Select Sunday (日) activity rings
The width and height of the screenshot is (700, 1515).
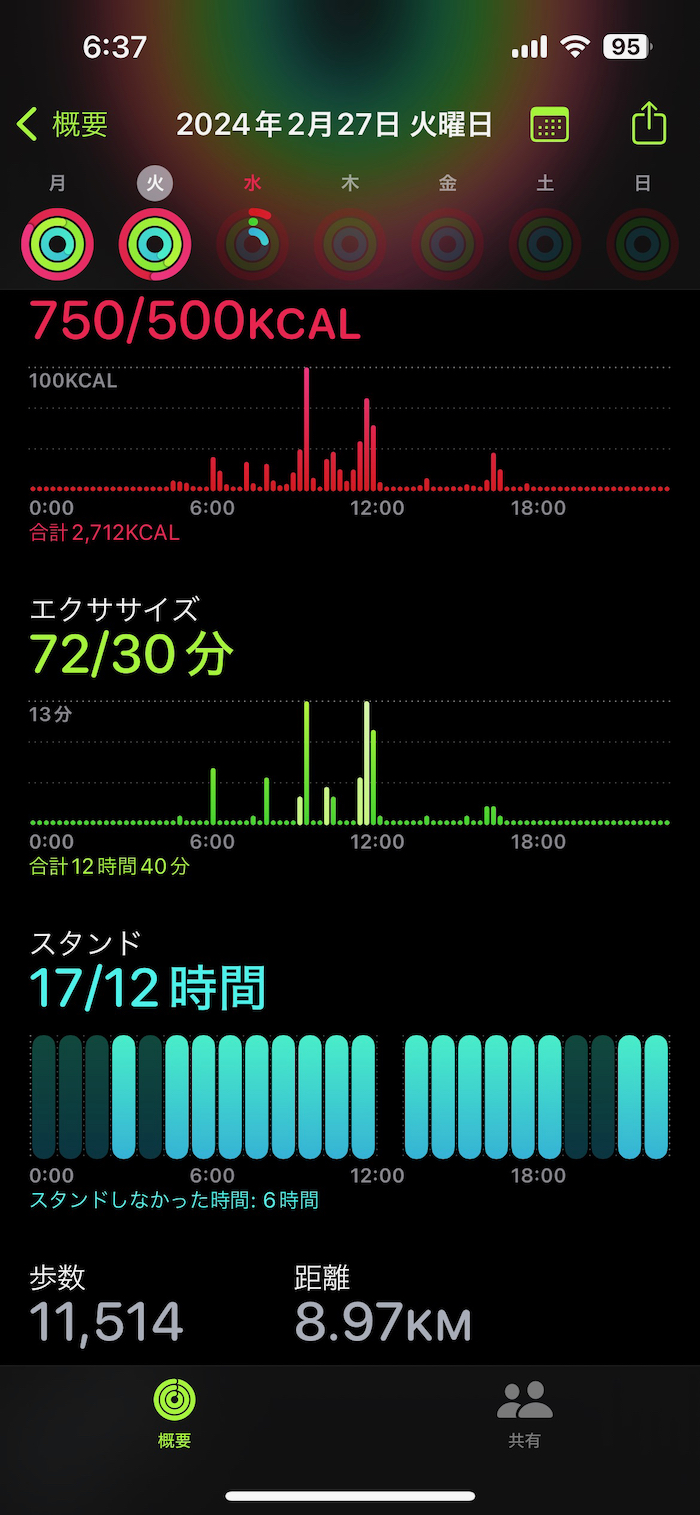643,244
